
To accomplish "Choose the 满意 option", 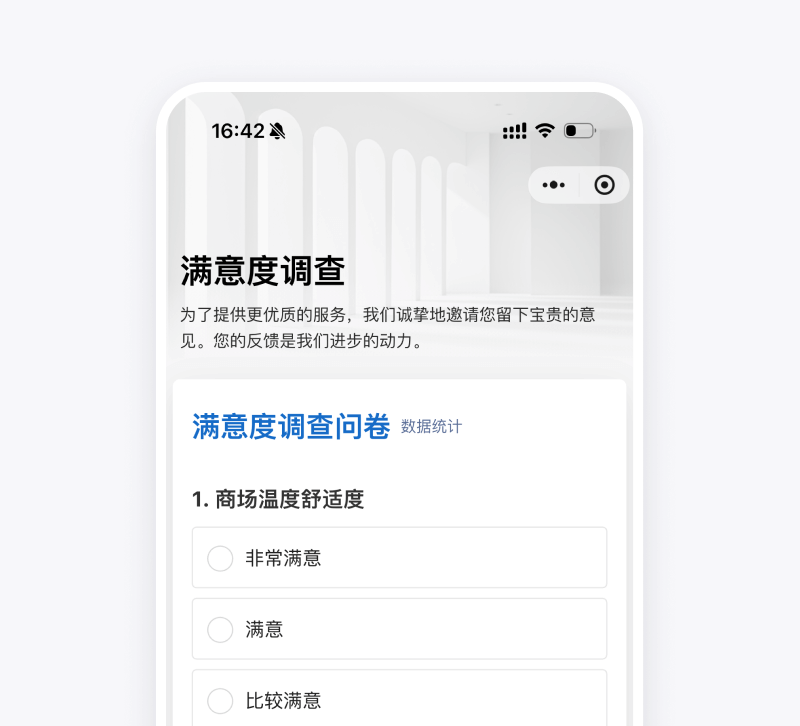I will 220,630.
